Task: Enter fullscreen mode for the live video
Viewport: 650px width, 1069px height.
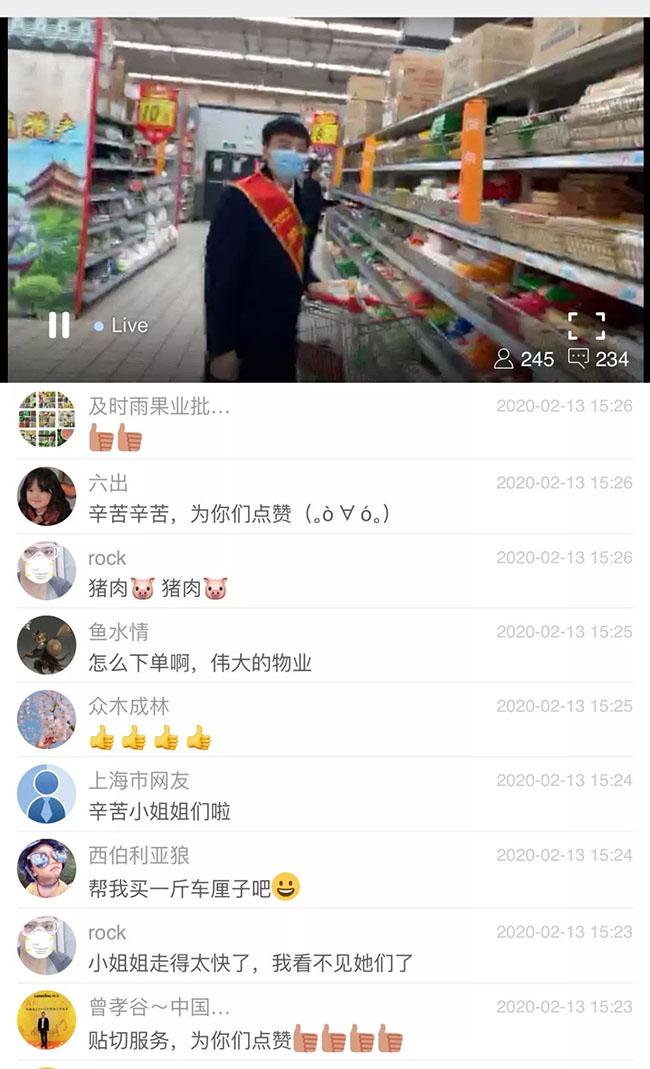Action: pyautogui.click(x=586, y=325)
